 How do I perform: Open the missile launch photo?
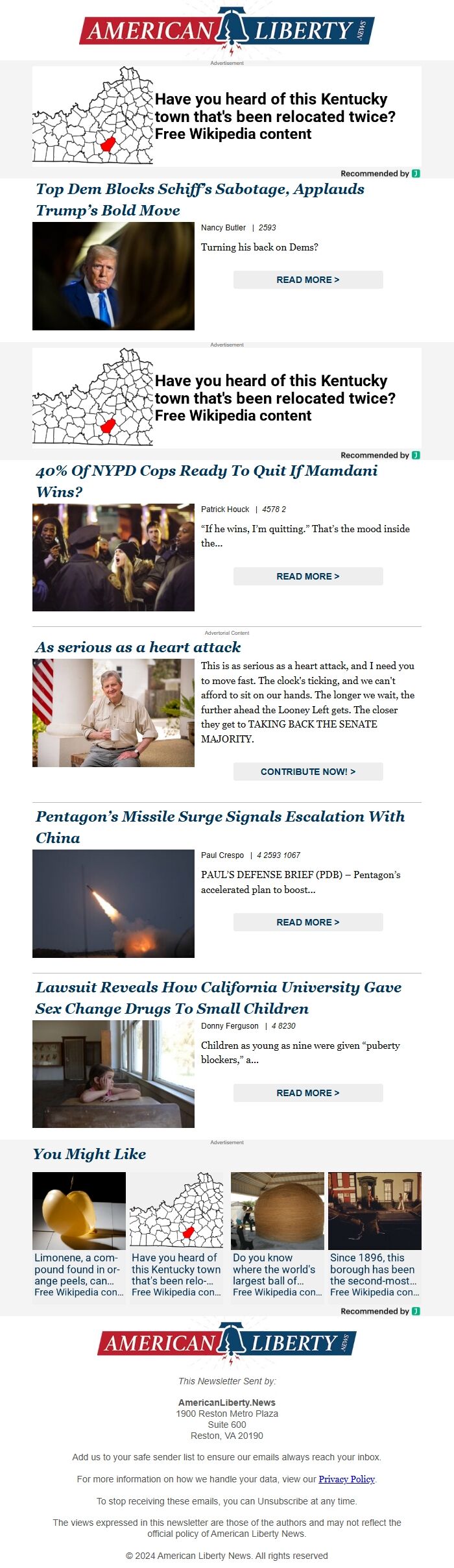(113, 903)
